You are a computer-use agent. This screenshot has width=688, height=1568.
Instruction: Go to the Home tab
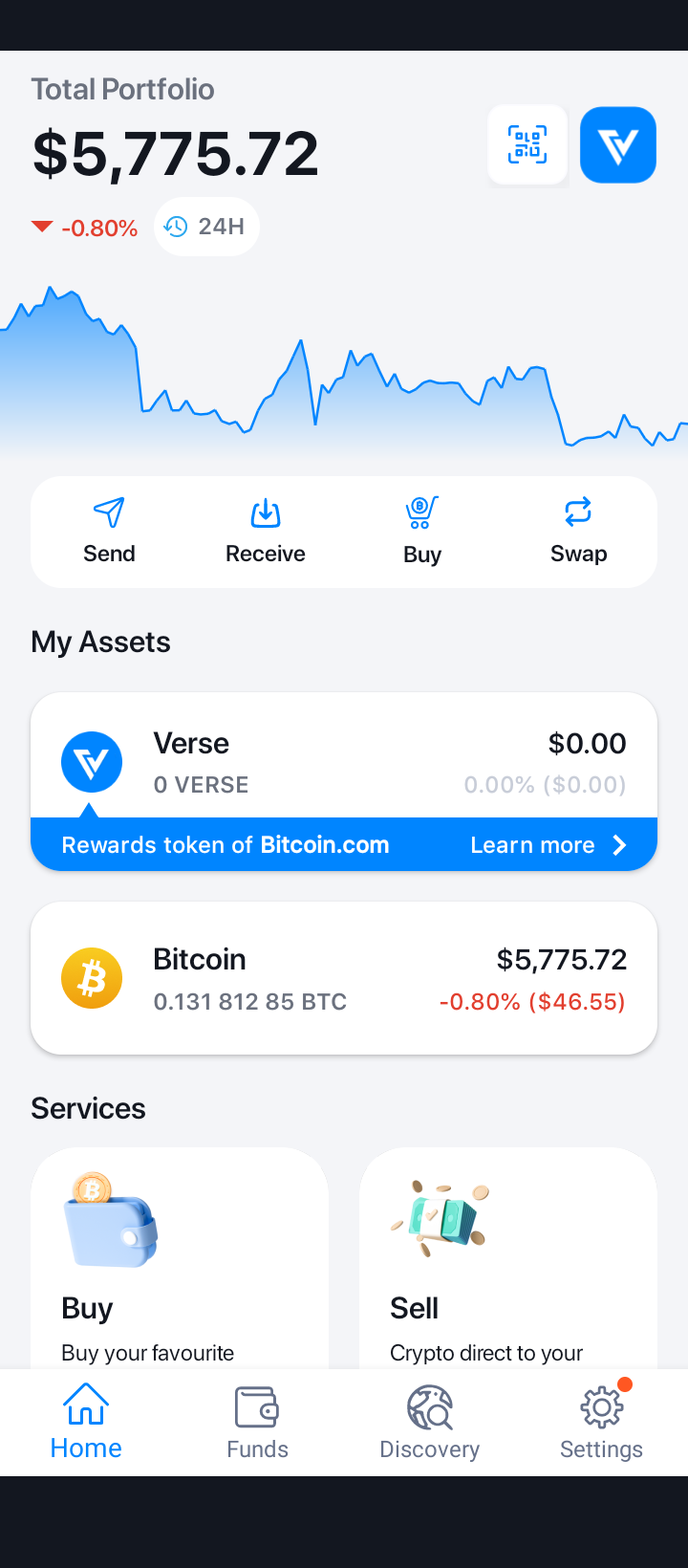click(86, 1423)
